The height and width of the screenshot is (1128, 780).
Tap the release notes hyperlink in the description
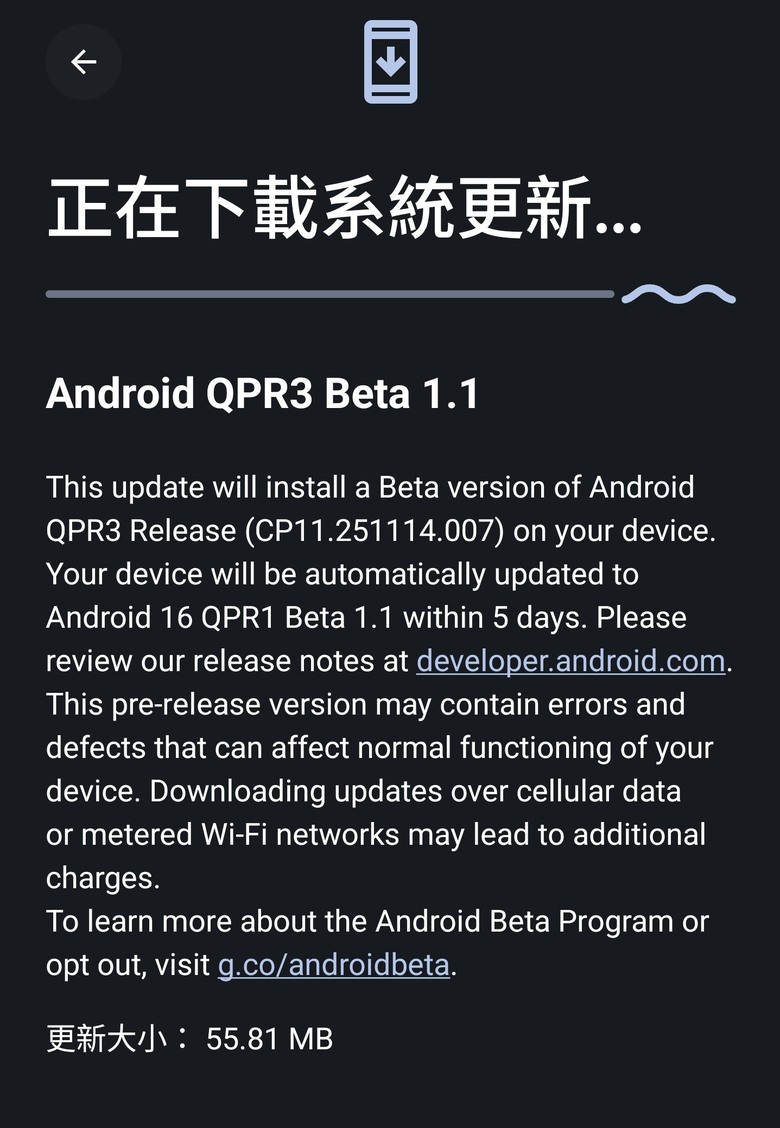click(570, 661)
